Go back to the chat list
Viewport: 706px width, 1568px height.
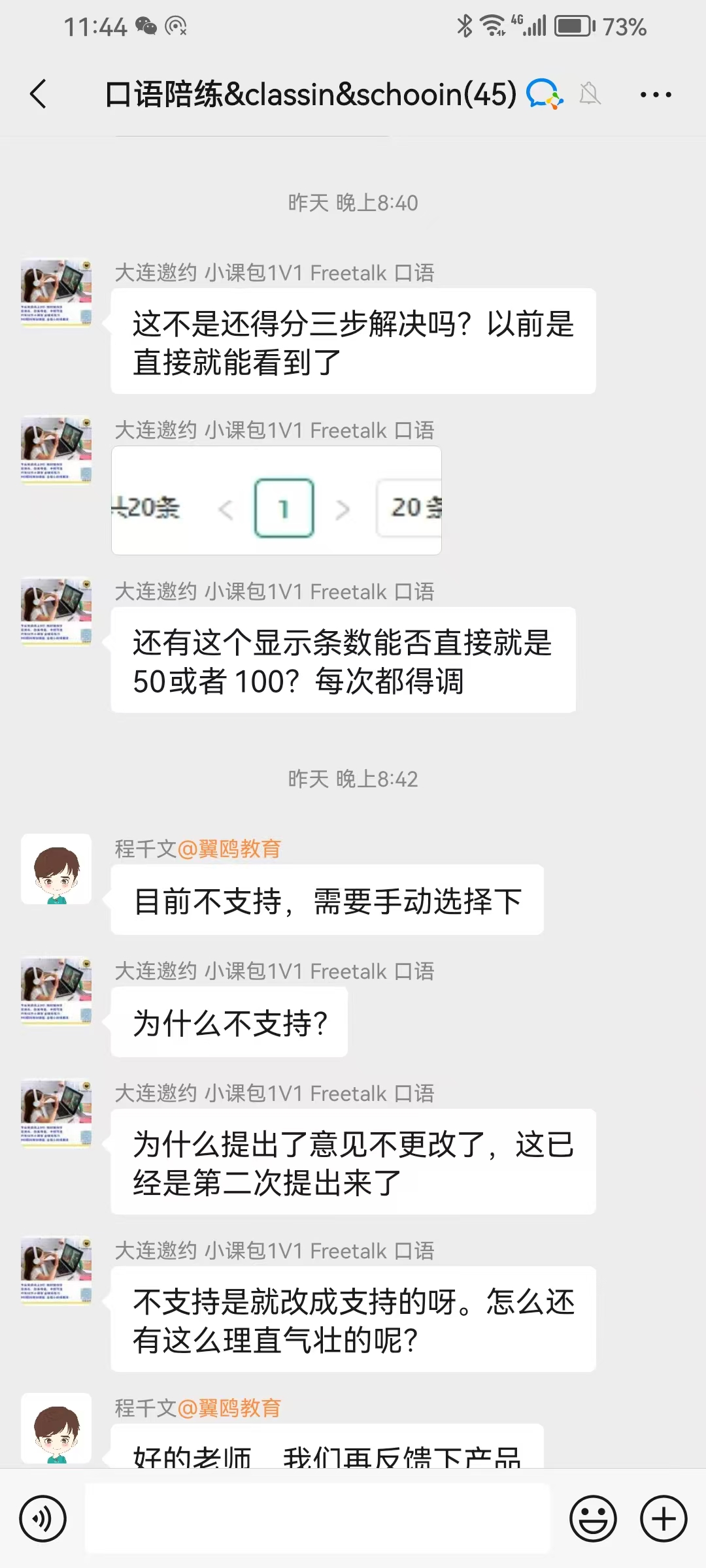[39, 94]
